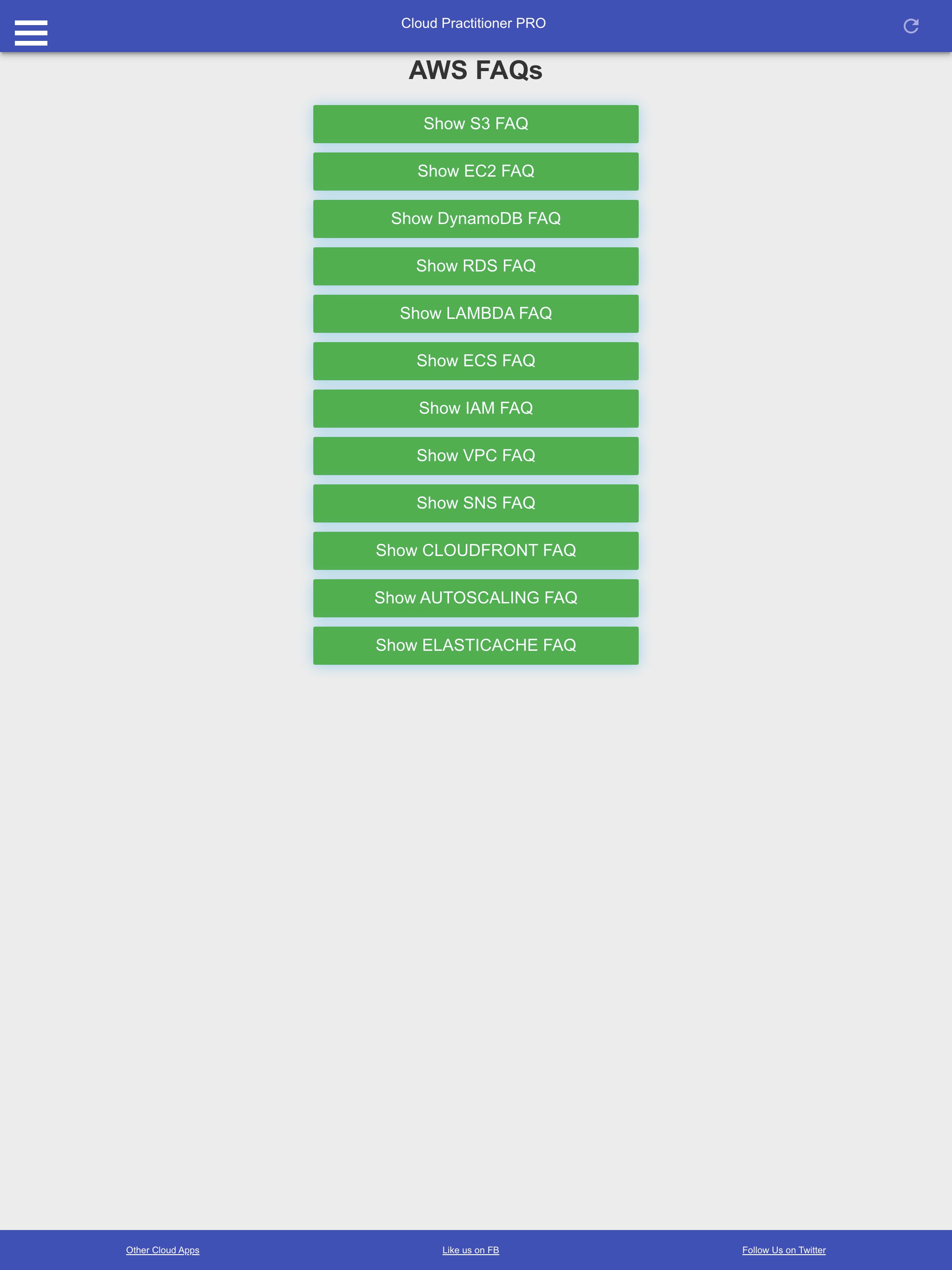The width and height of the screenshot is (952, 1270).
Task: Open the hamburger drawer menu
Action: 31,32
